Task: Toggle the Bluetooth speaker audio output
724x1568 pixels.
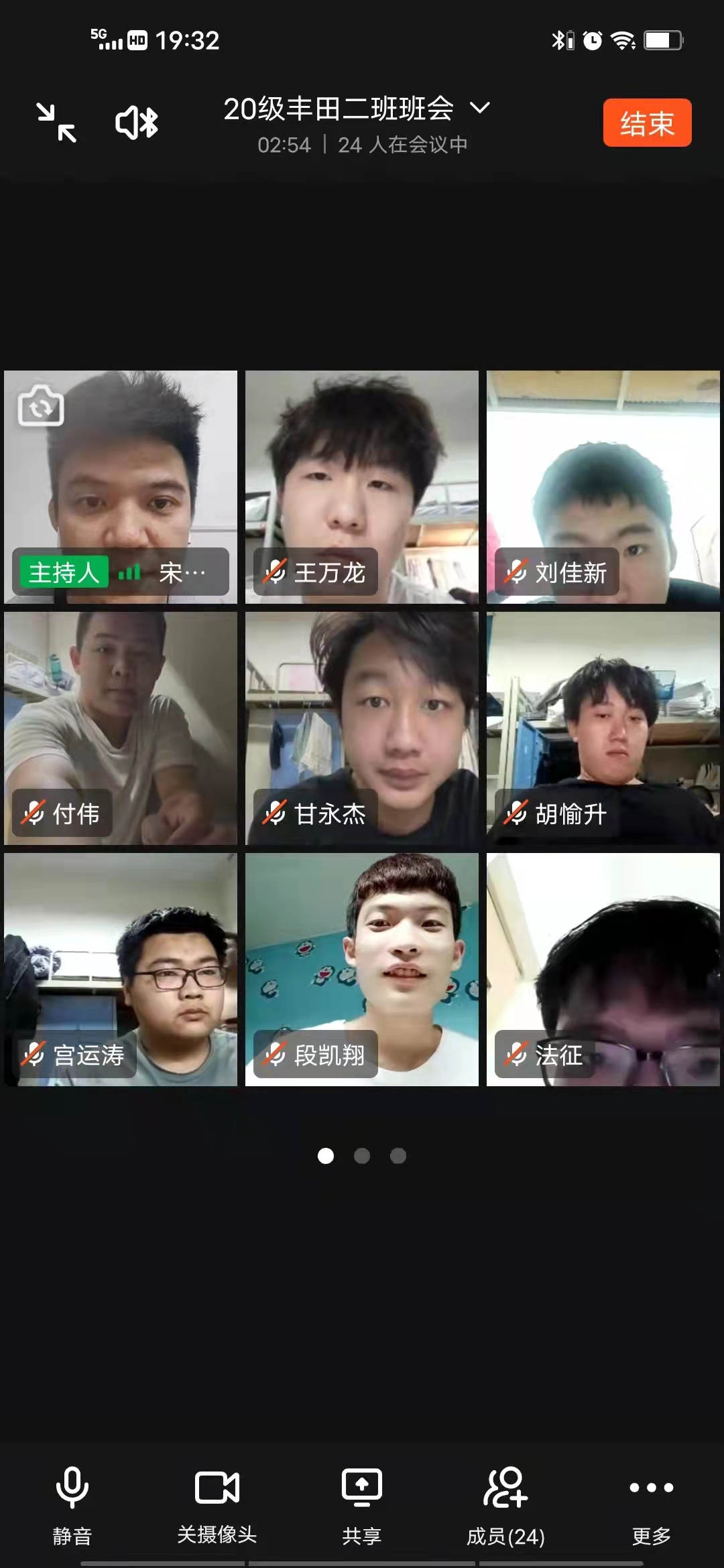Action: (137, 123)
